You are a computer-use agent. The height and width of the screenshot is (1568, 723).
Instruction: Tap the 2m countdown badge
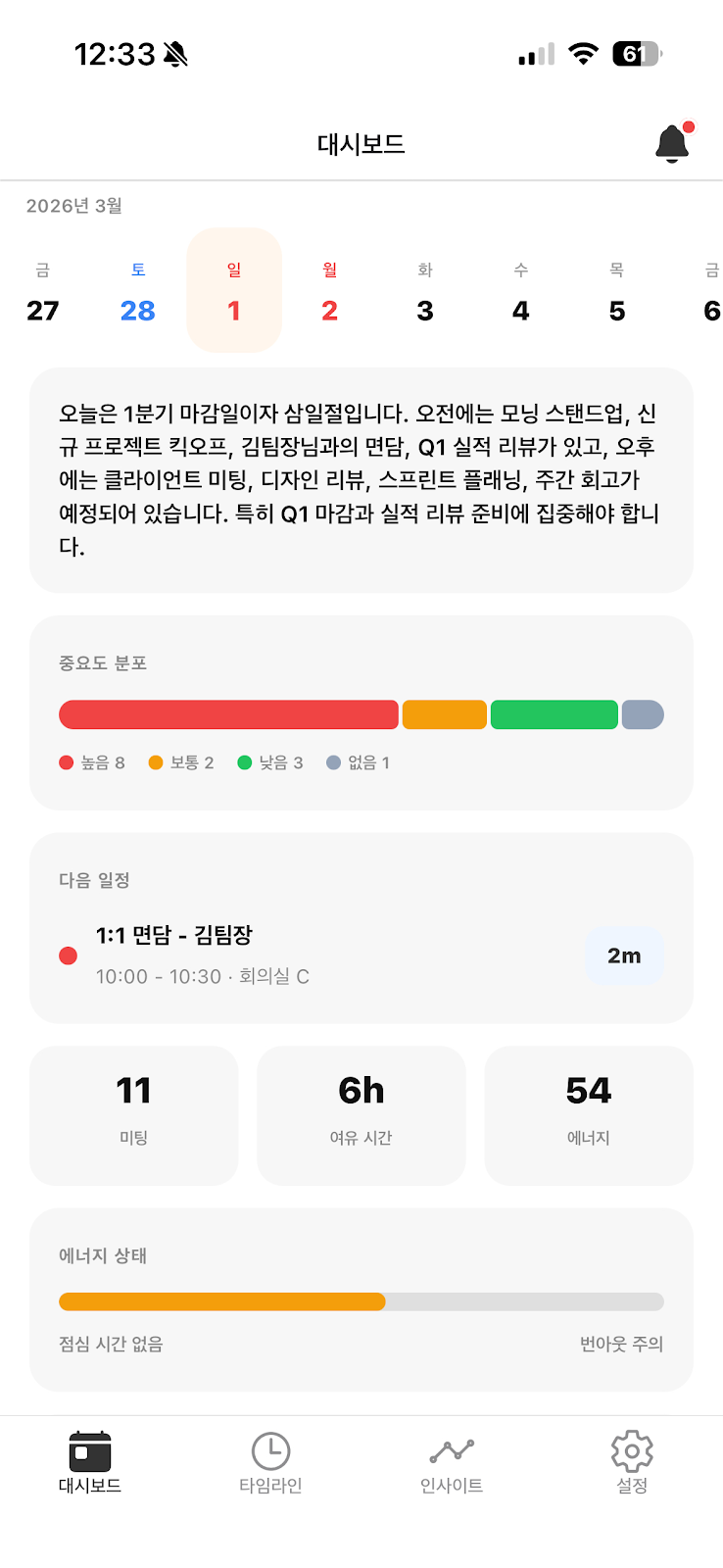click(625, 955)
